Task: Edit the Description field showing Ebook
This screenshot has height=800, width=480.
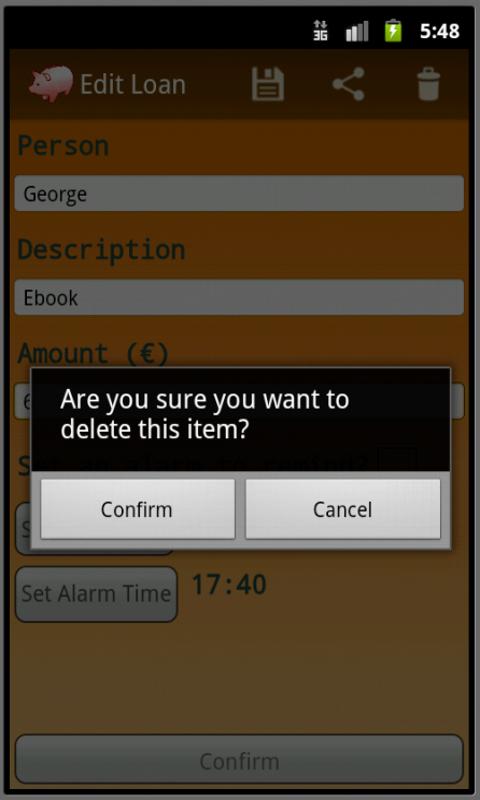Action: pos(239,297)
